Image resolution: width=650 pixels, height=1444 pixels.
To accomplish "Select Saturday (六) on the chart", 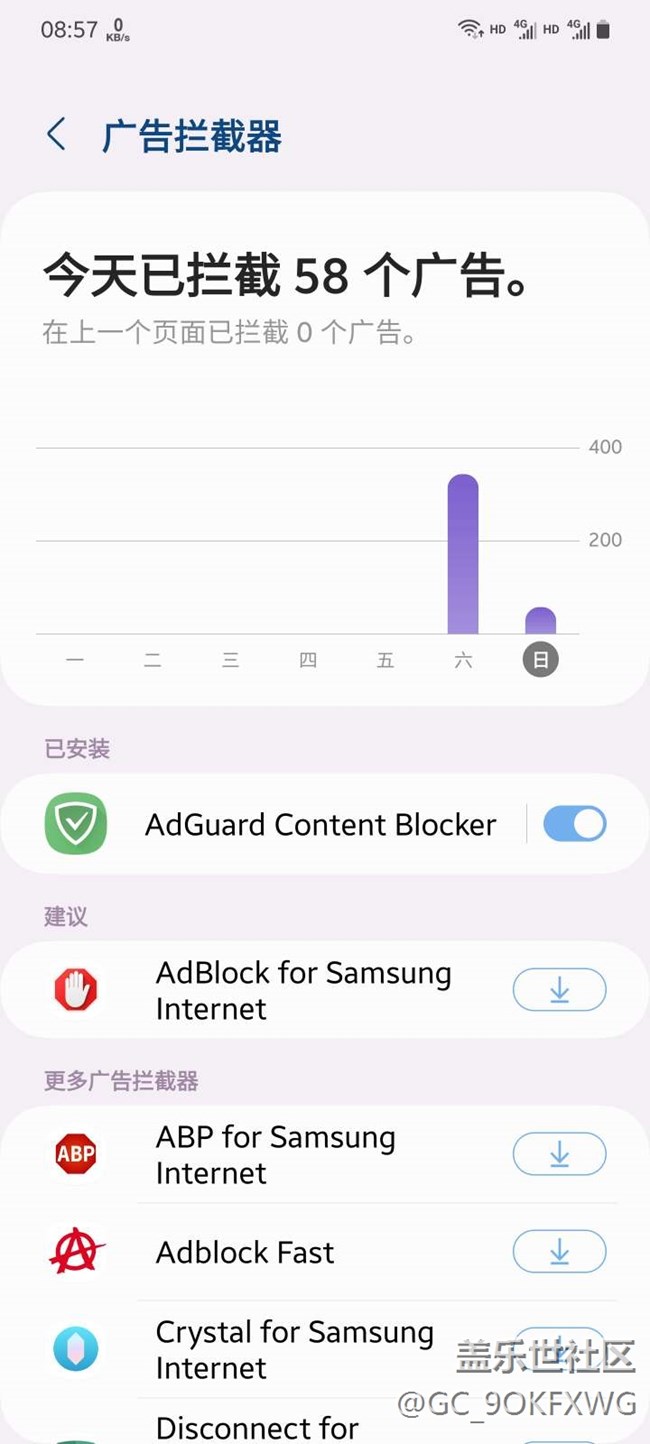I will click(463, 660).
